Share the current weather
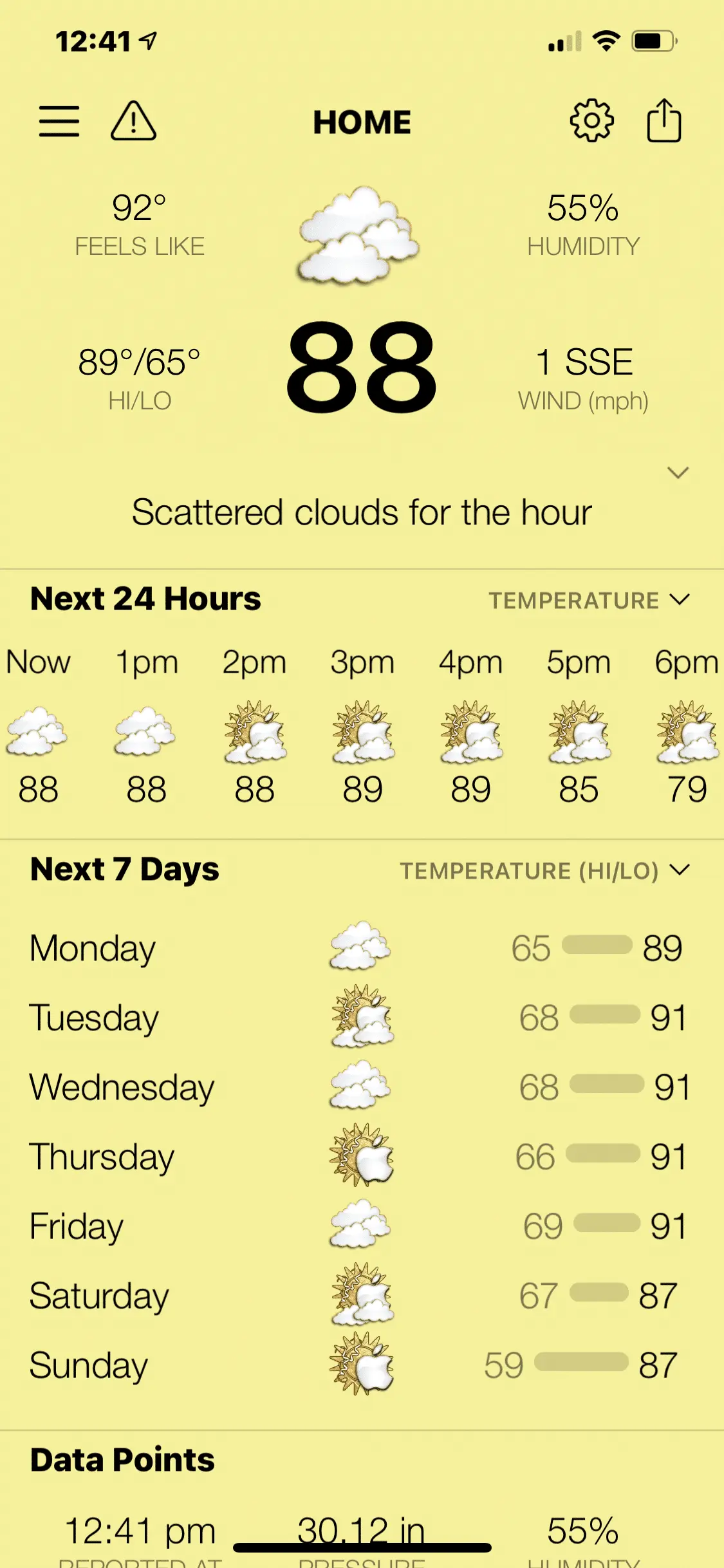 (664, 121)
